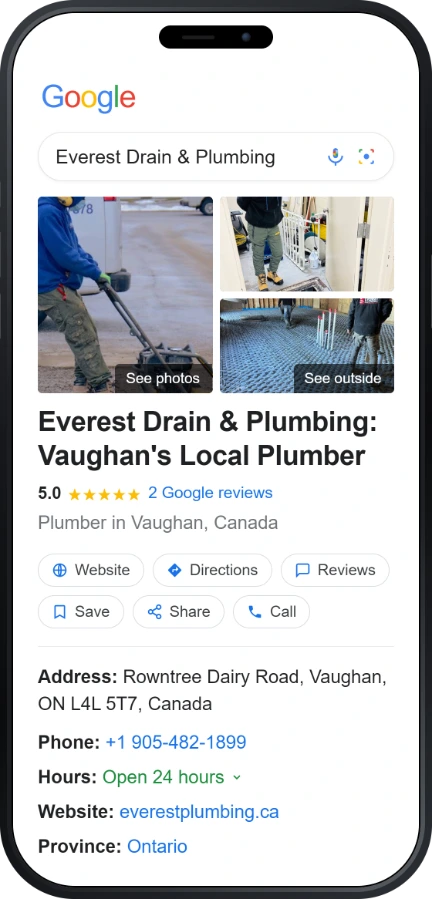Tap the Google logo to go home
The height and width of the screenshot is (899, 432).
pos(88,98)
